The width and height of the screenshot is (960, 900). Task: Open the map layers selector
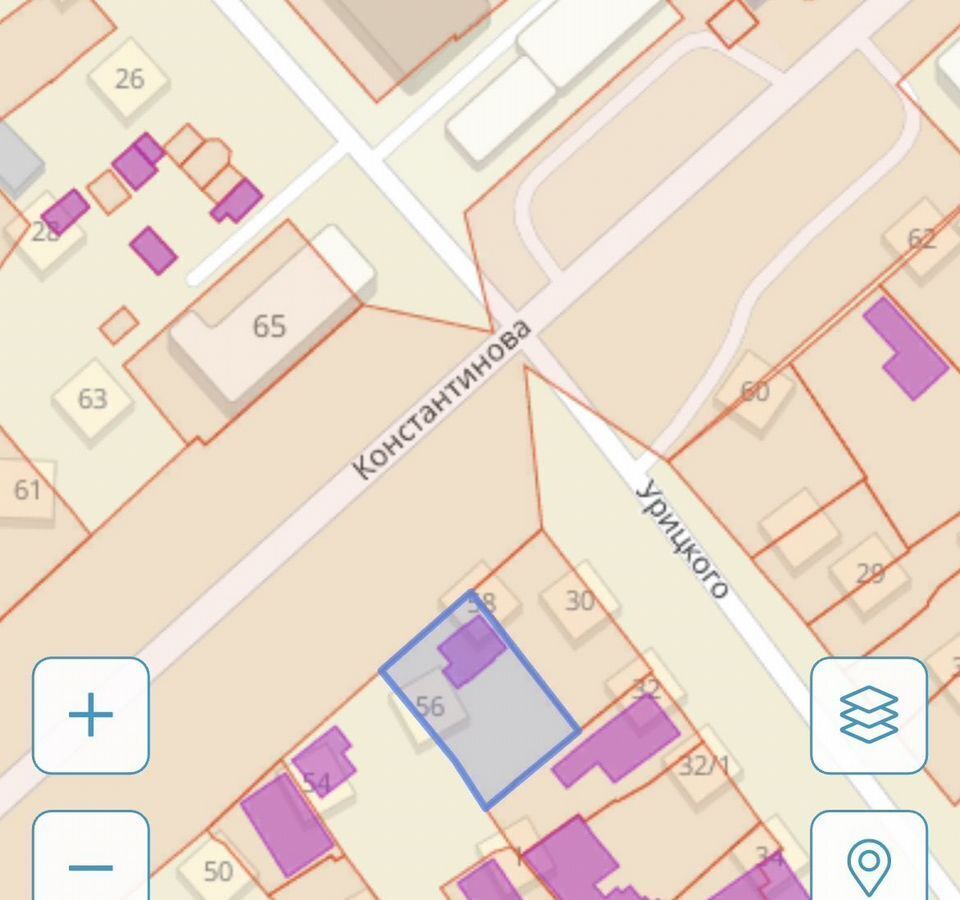click(868, 716)
